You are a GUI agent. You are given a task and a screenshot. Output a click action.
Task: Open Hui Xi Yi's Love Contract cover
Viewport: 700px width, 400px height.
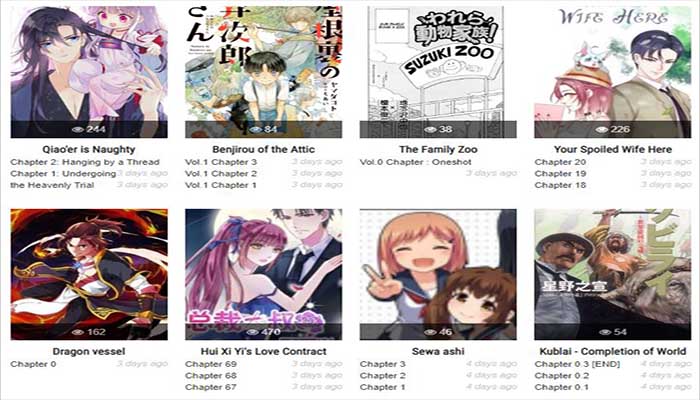(263, 270)
